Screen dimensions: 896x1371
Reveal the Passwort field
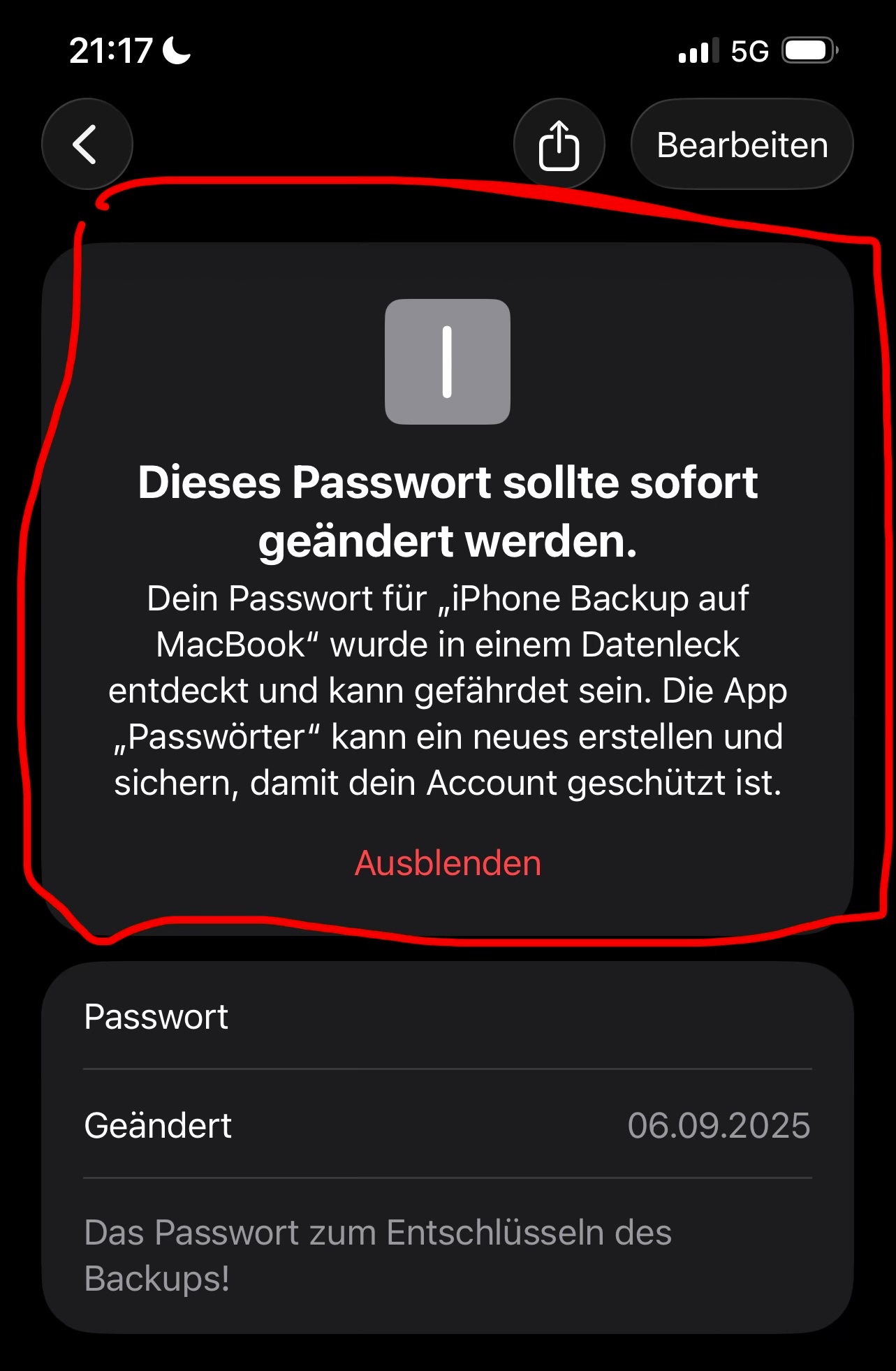448,1017
